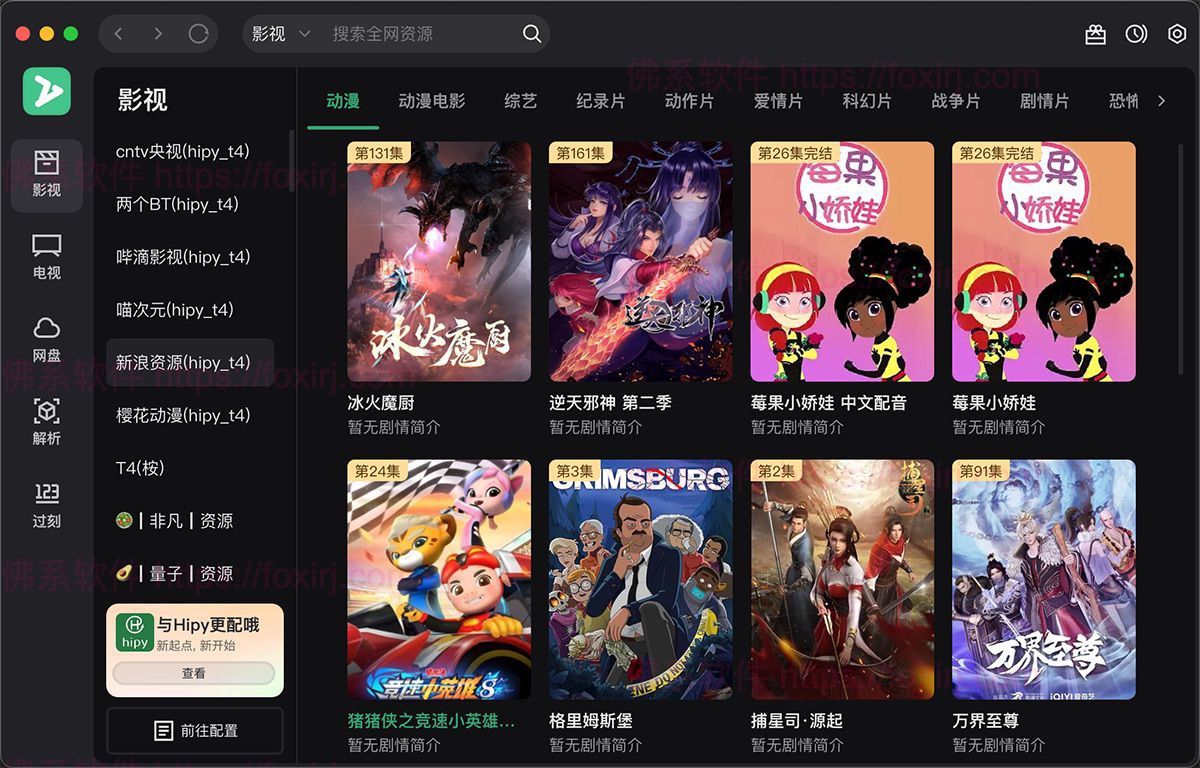Switch to the 网盘 sidebar section
The width and height of the screenshot is (1200, 768).
(46, 340)
